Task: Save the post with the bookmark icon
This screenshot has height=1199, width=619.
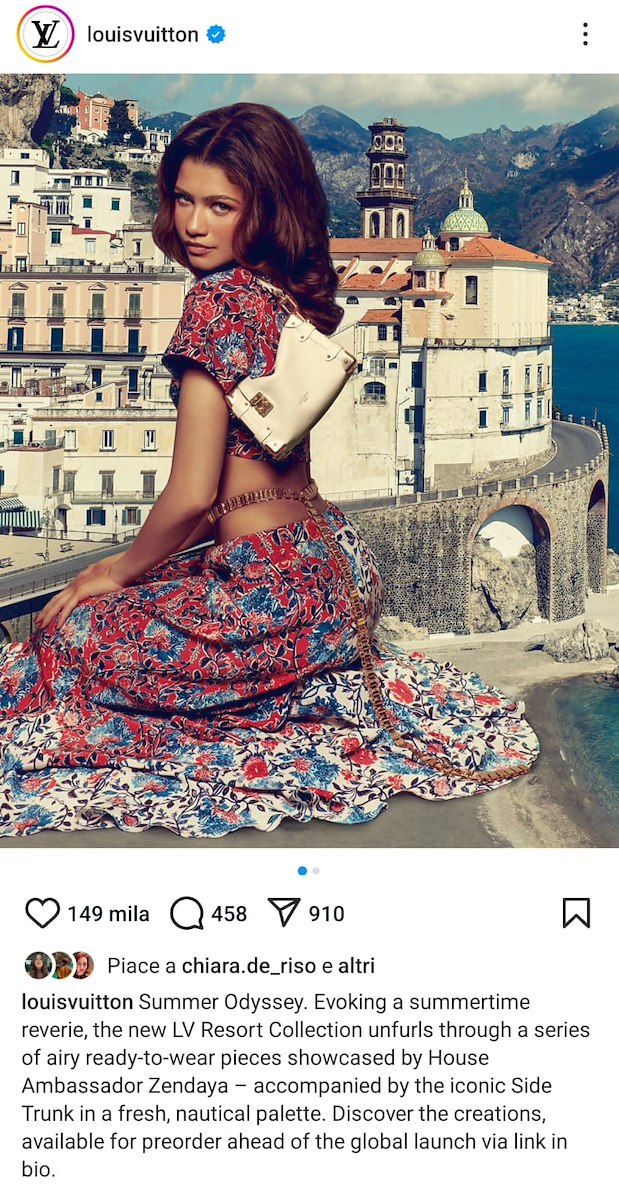Action: point(576,912)
